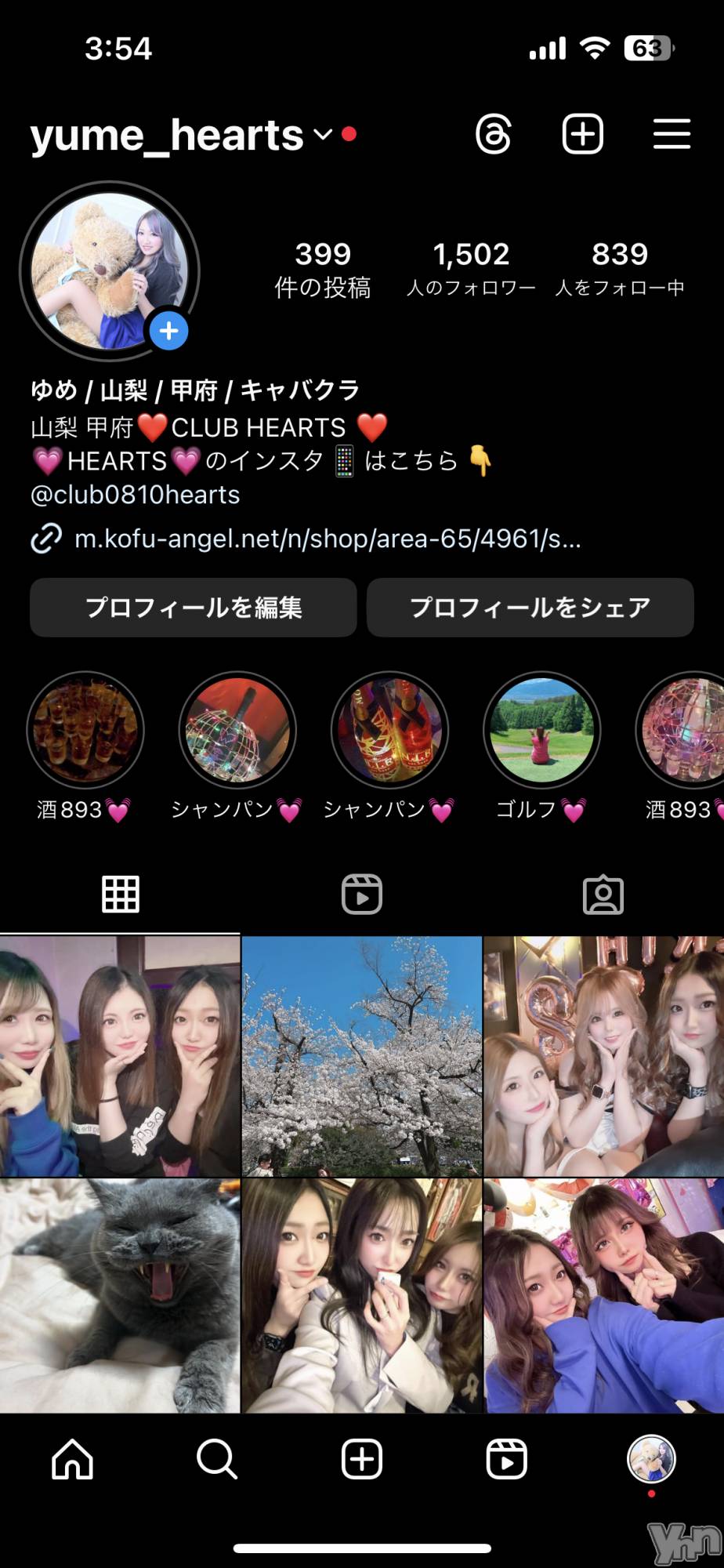This screenshot has height=1568, width=724.
Task: Open the Home feed icon
Action: [72, 1458]
